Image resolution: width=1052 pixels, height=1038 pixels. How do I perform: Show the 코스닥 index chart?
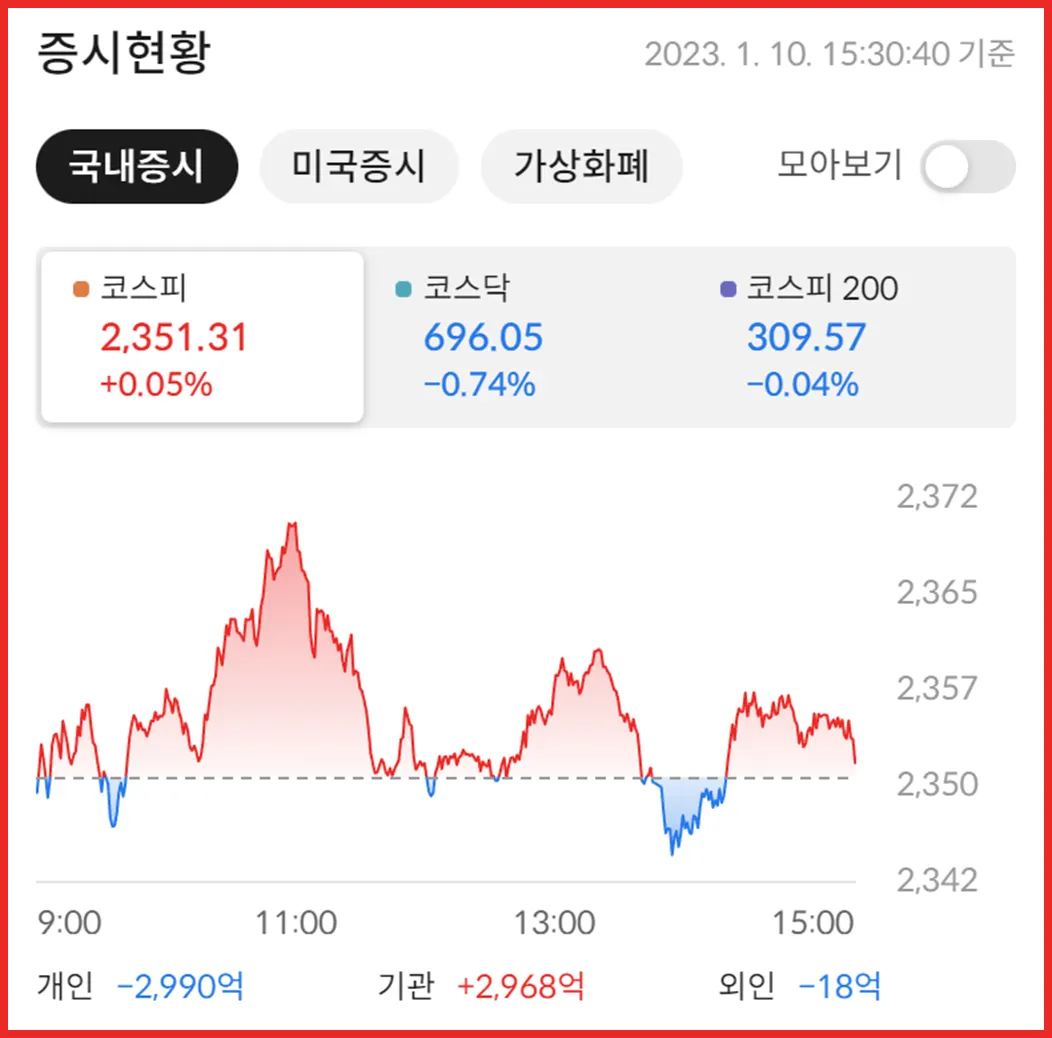[x=525, y=337]
